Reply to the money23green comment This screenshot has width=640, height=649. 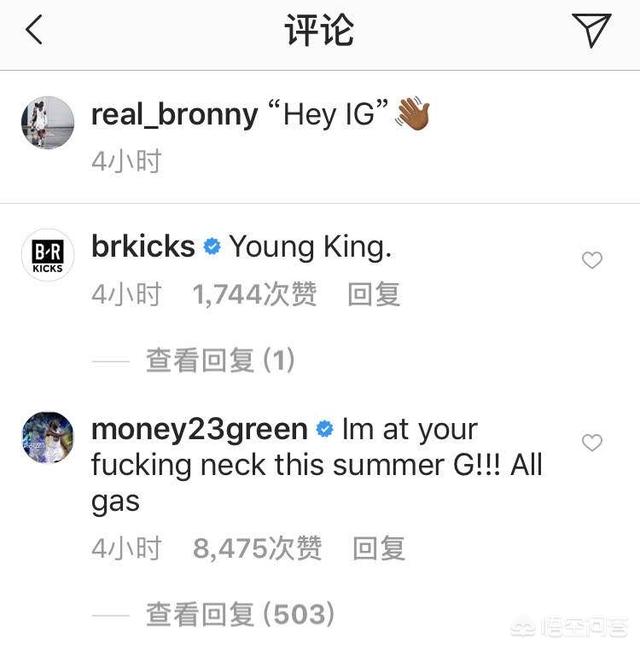(379, 548)
